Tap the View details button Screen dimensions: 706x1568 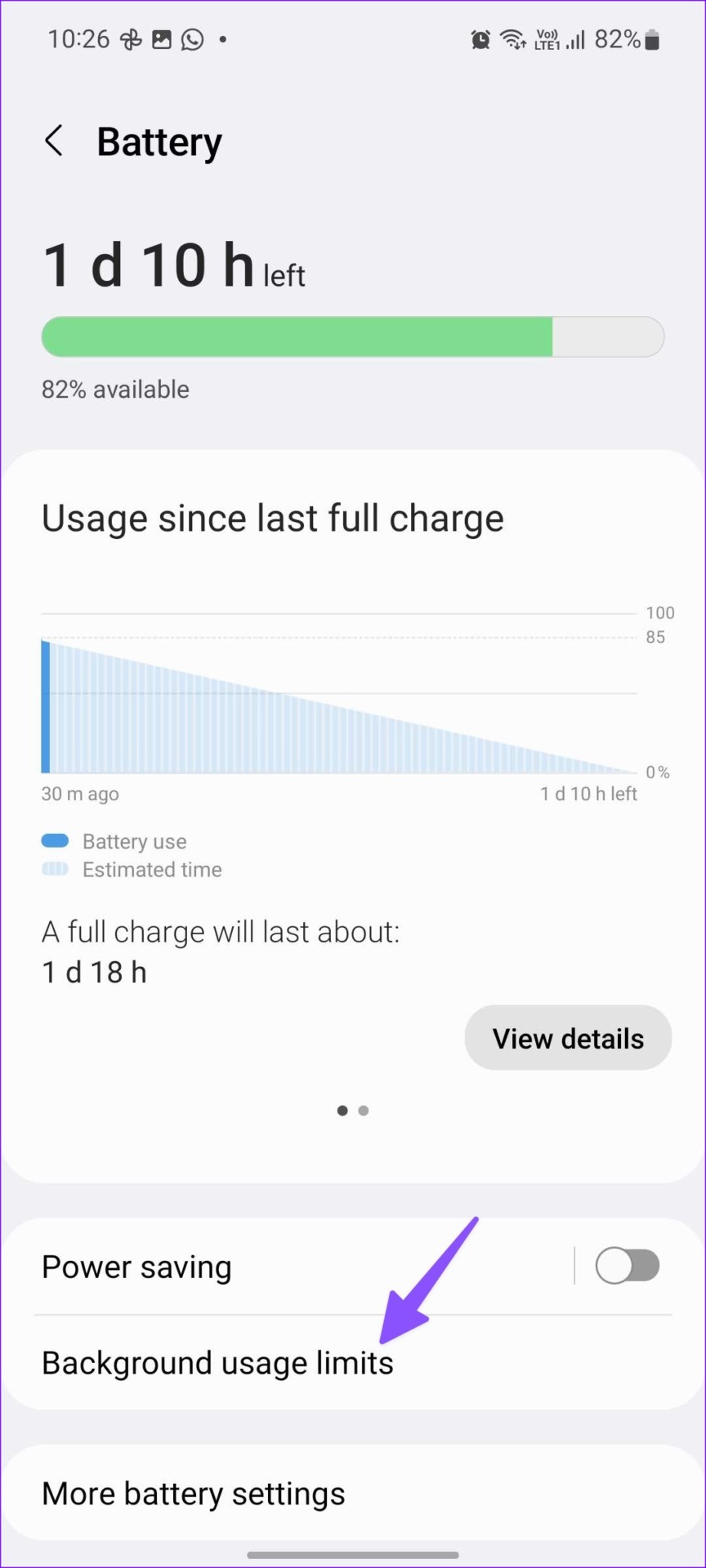coord(568,1038)
